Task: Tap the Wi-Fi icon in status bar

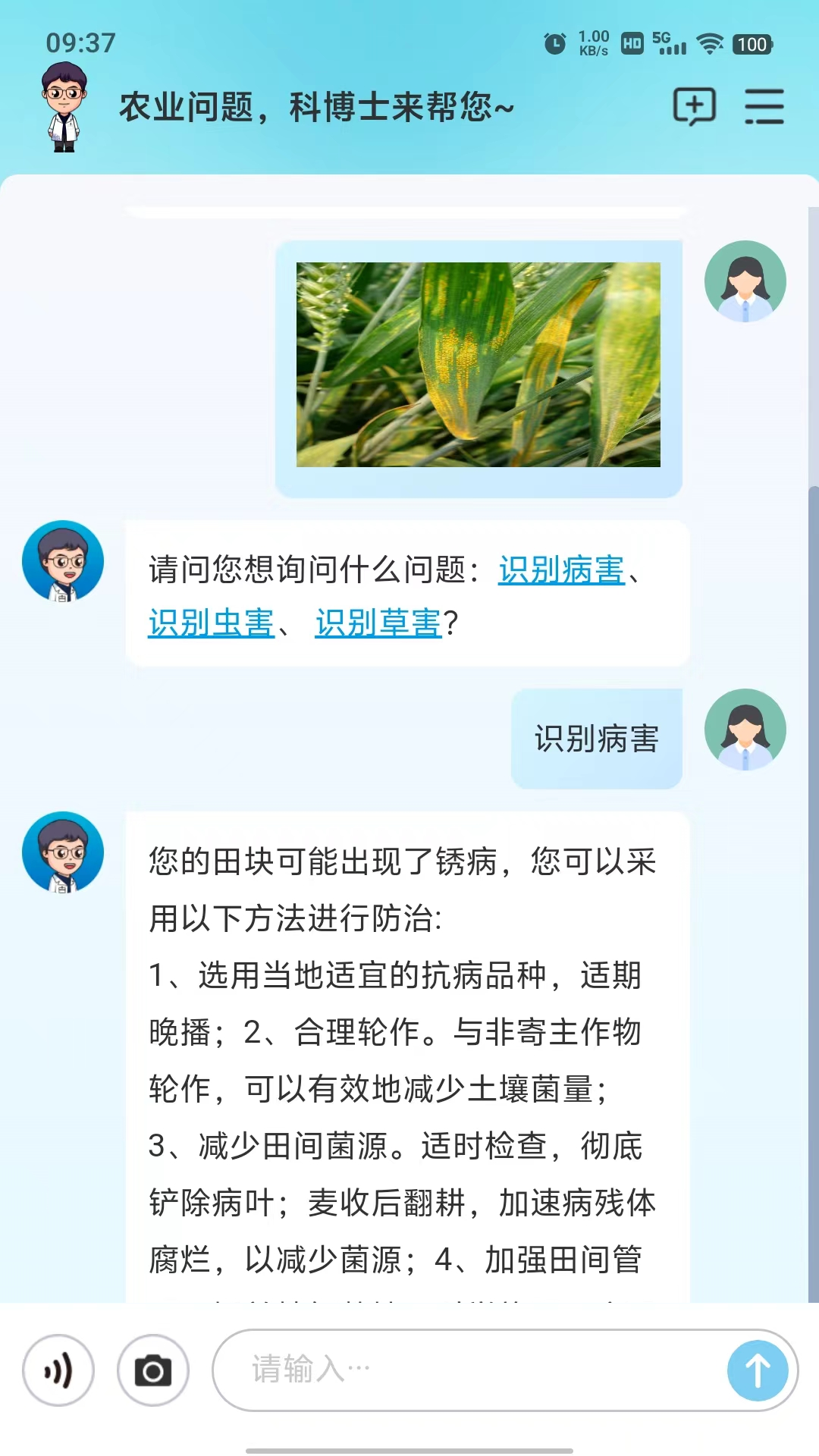Action: pos(711,45)
